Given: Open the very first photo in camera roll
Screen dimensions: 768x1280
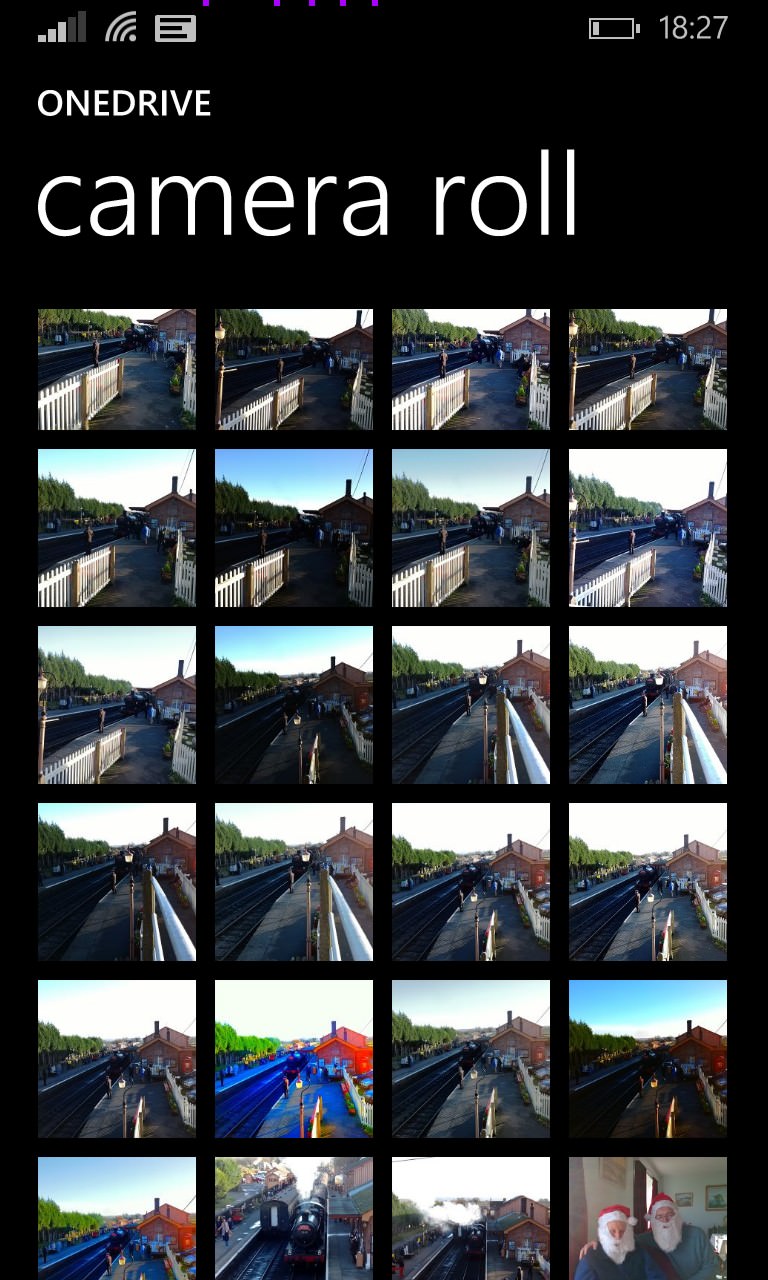Looking at the screenshot, I should tap(117, 369).
